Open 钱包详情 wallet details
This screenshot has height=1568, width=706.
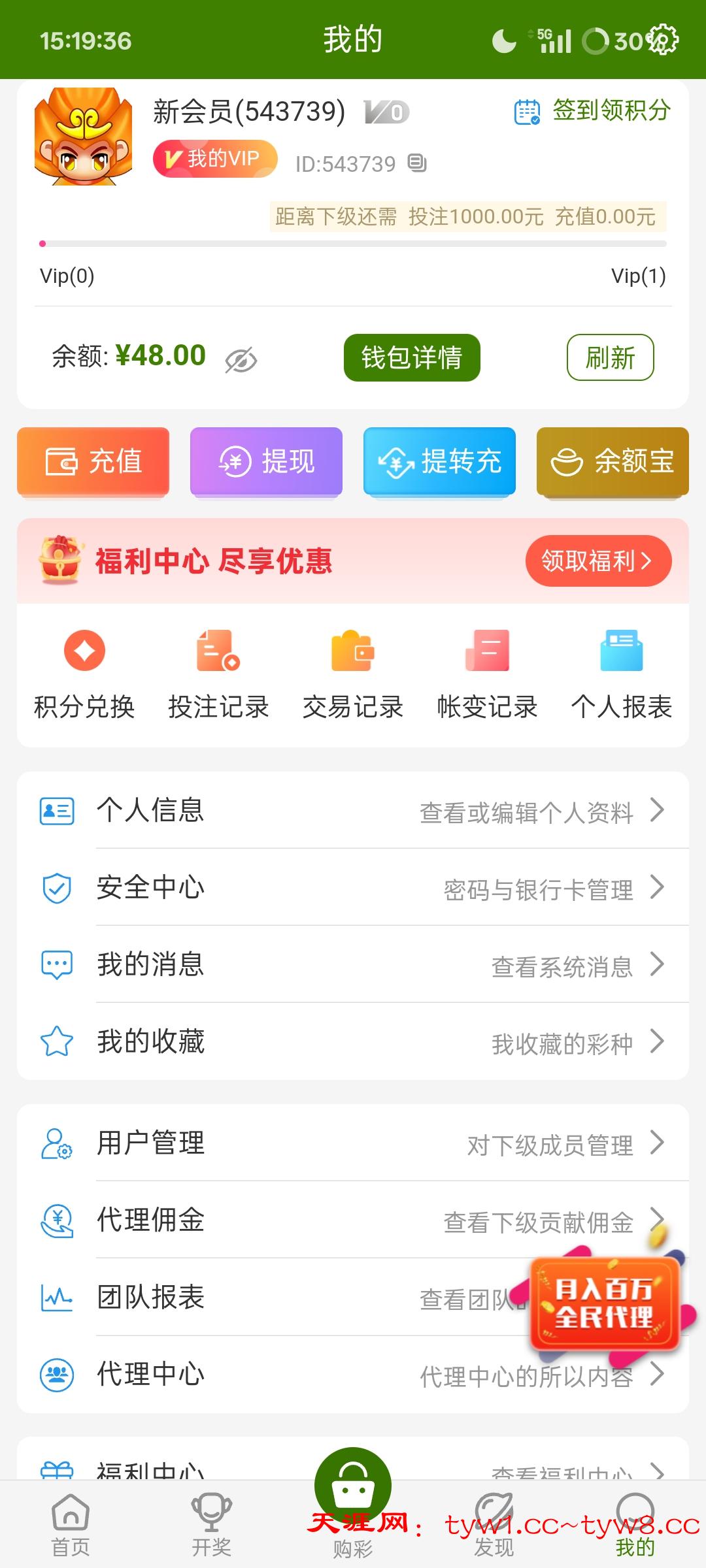[x=412, y=357]
